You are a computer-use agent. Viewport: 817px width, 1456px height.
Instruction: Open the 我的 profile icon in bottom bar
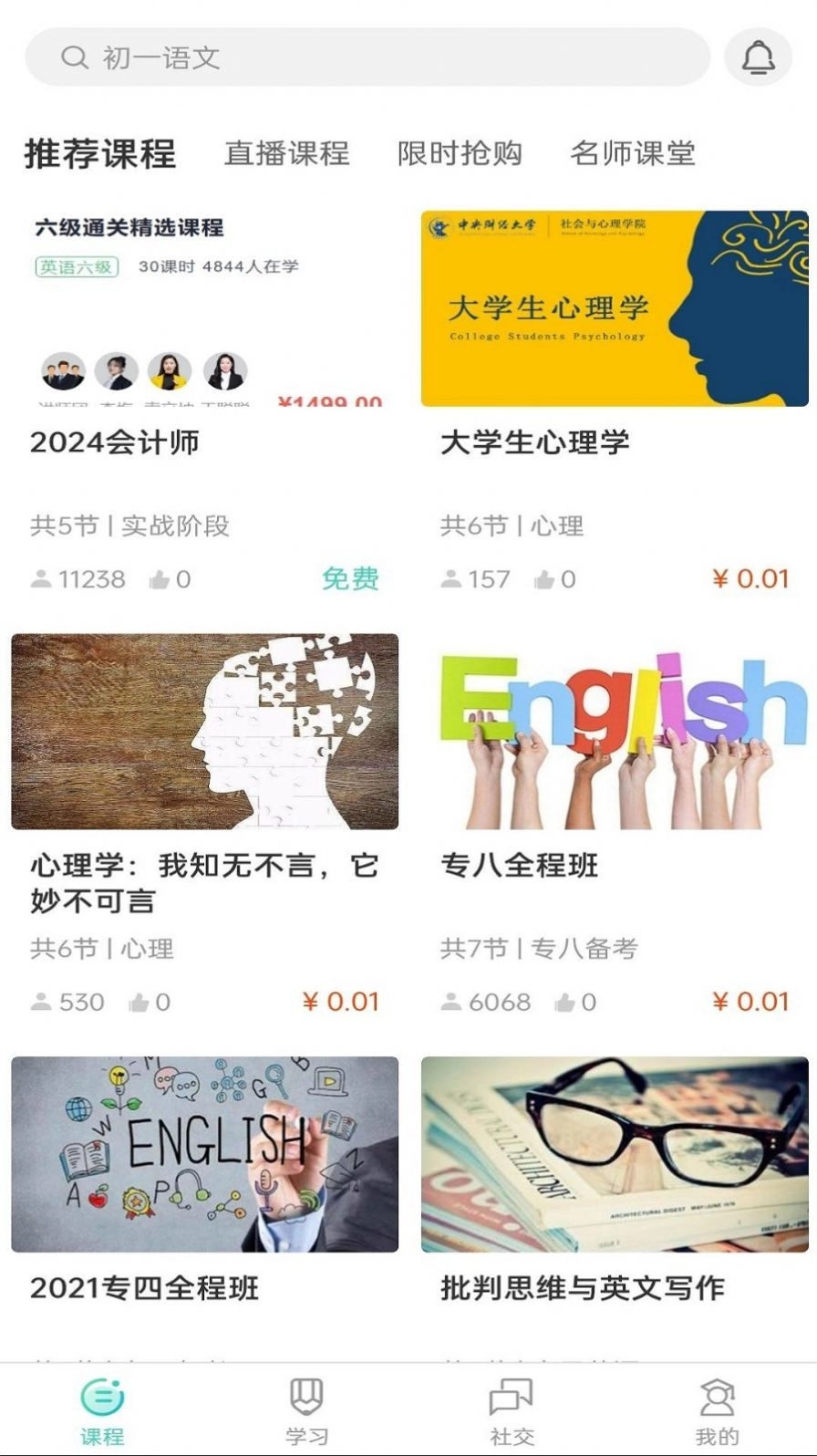point(715,1399)
